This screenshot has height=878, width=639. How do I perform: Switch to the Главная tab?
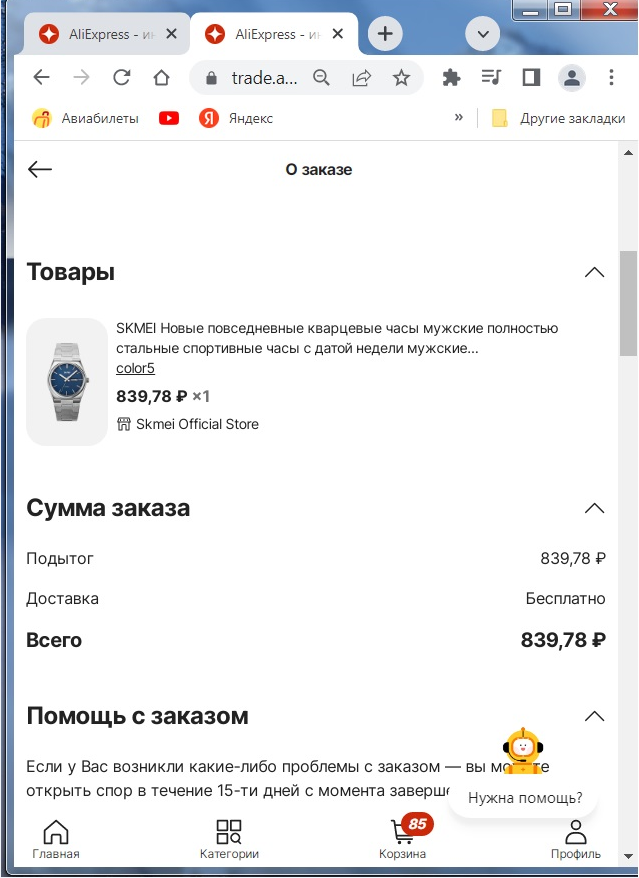tap(56, 839)
